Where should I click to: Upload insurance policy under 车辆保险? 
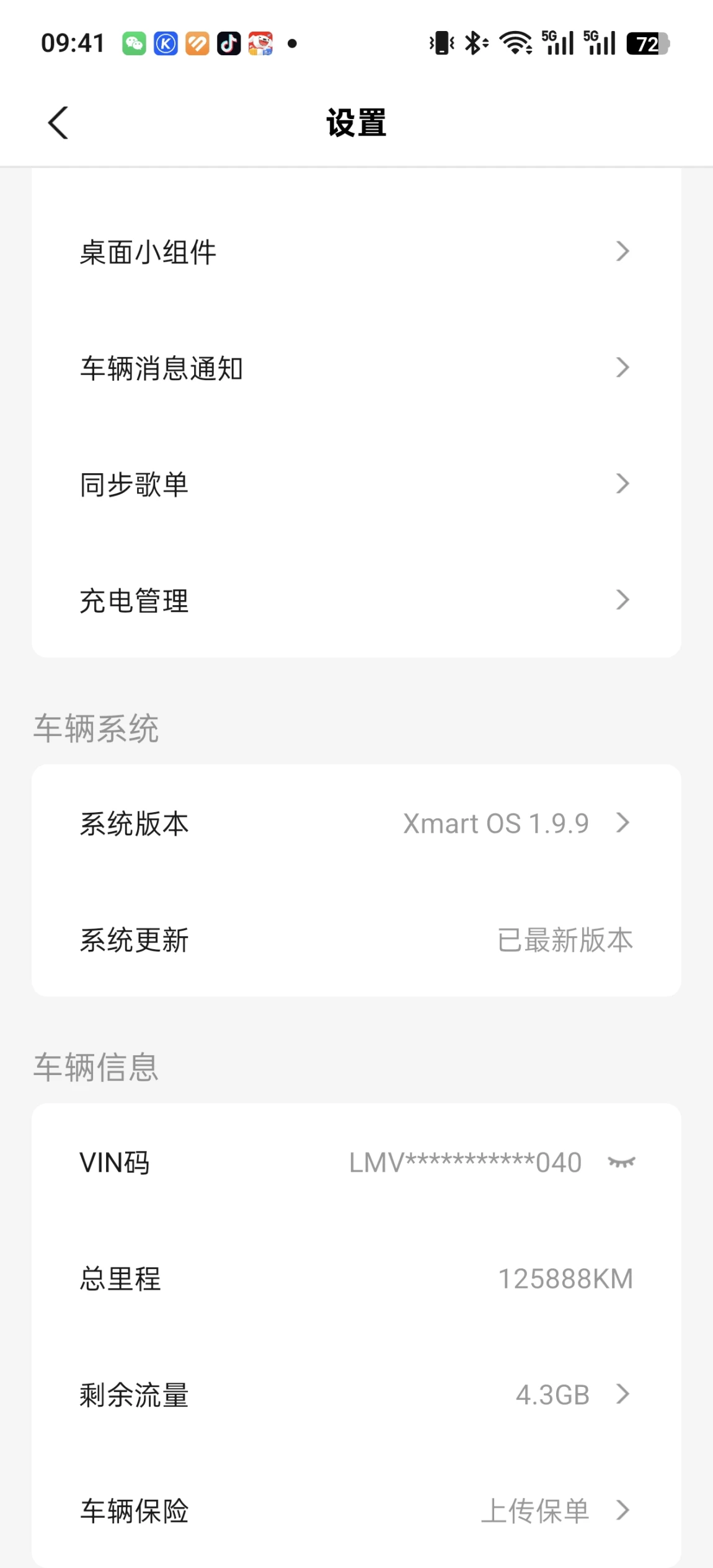click(534, 1511)
